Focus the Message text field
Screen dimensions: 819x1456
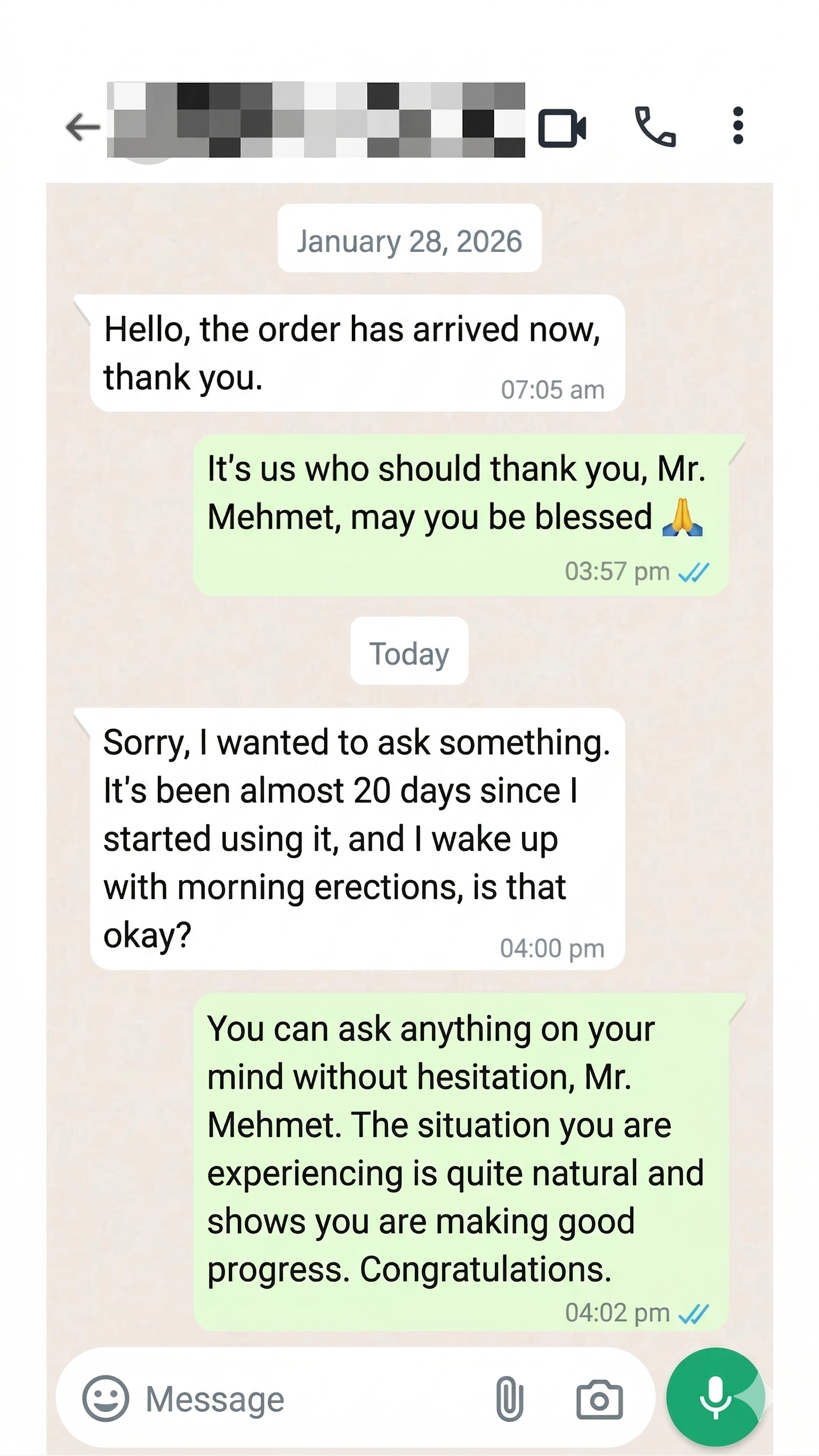coord(311,1399)
